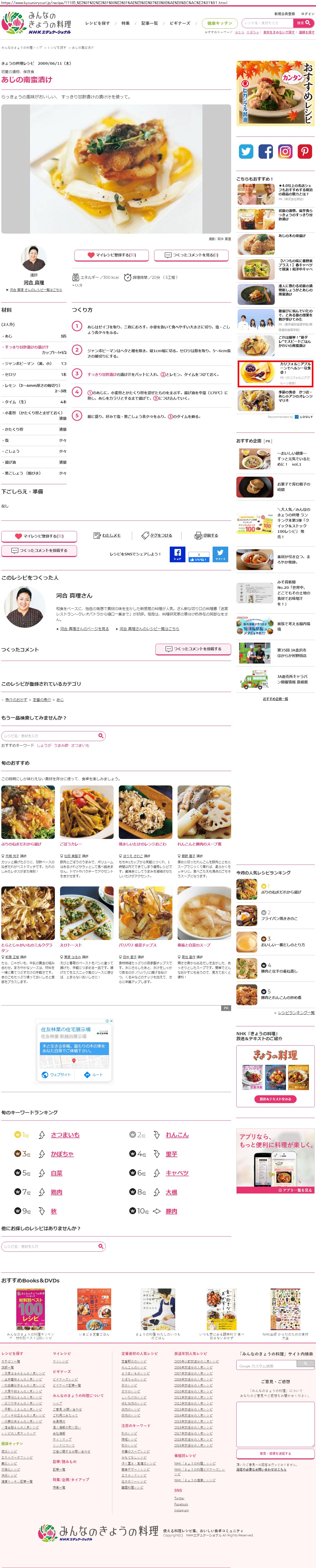This screenshot has height=1568, width=316.
Task: Open the レシピを探す navigation menu
Action: [97, 23]
